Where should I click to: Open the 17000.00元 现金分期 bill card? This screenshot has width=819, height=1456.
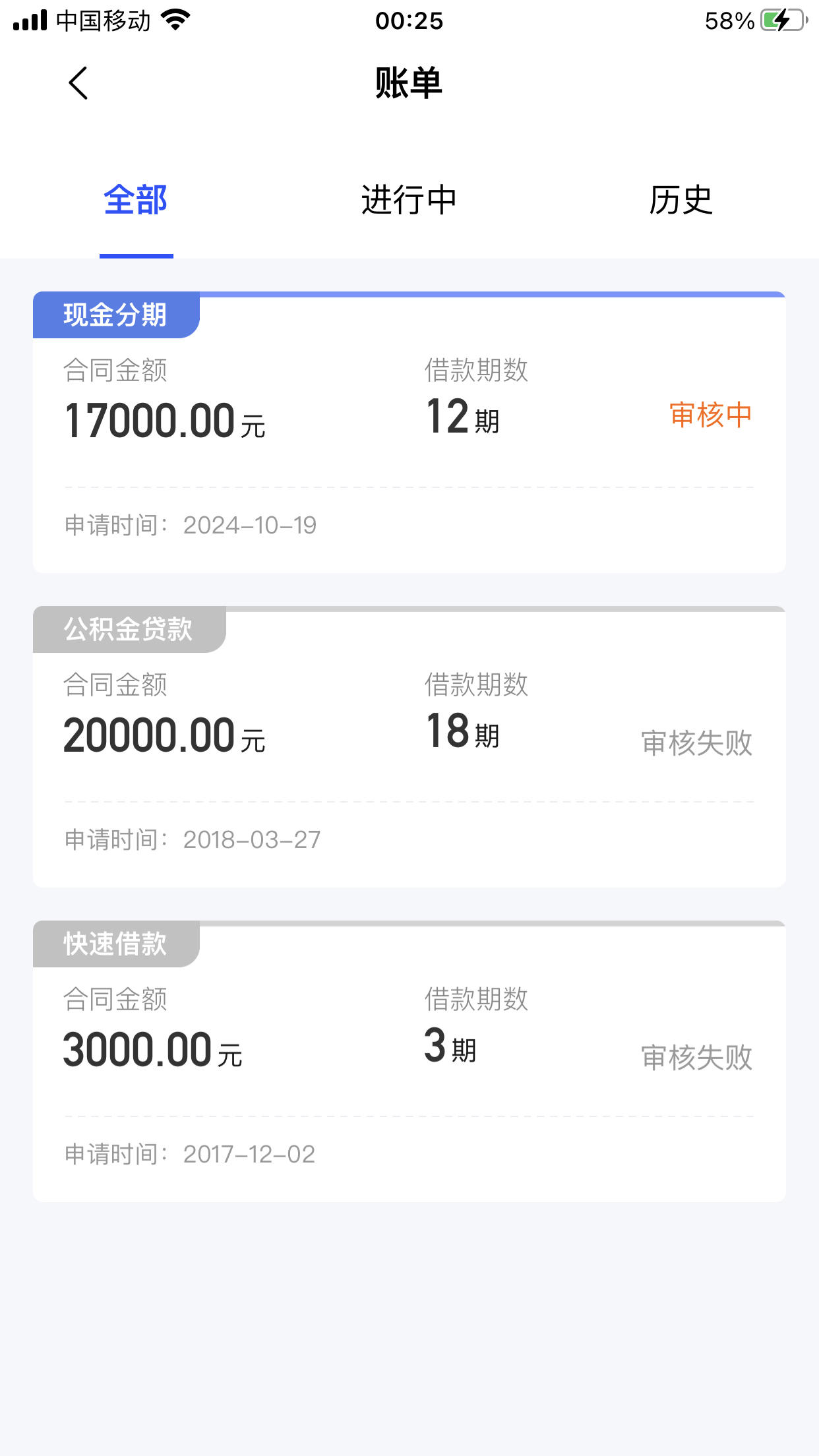tap(409, 432)
